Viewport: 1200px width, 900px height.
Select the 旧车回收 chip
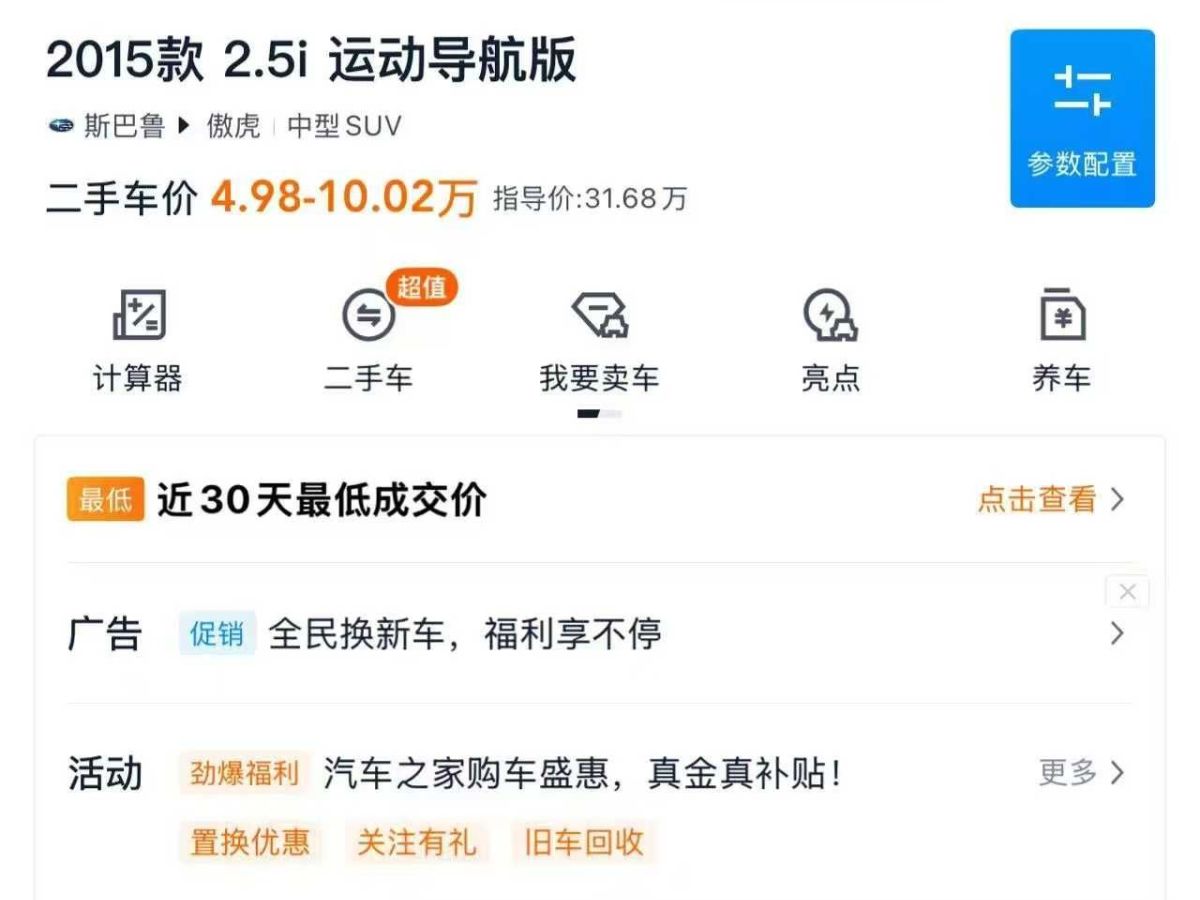click(x=584, y=842)
